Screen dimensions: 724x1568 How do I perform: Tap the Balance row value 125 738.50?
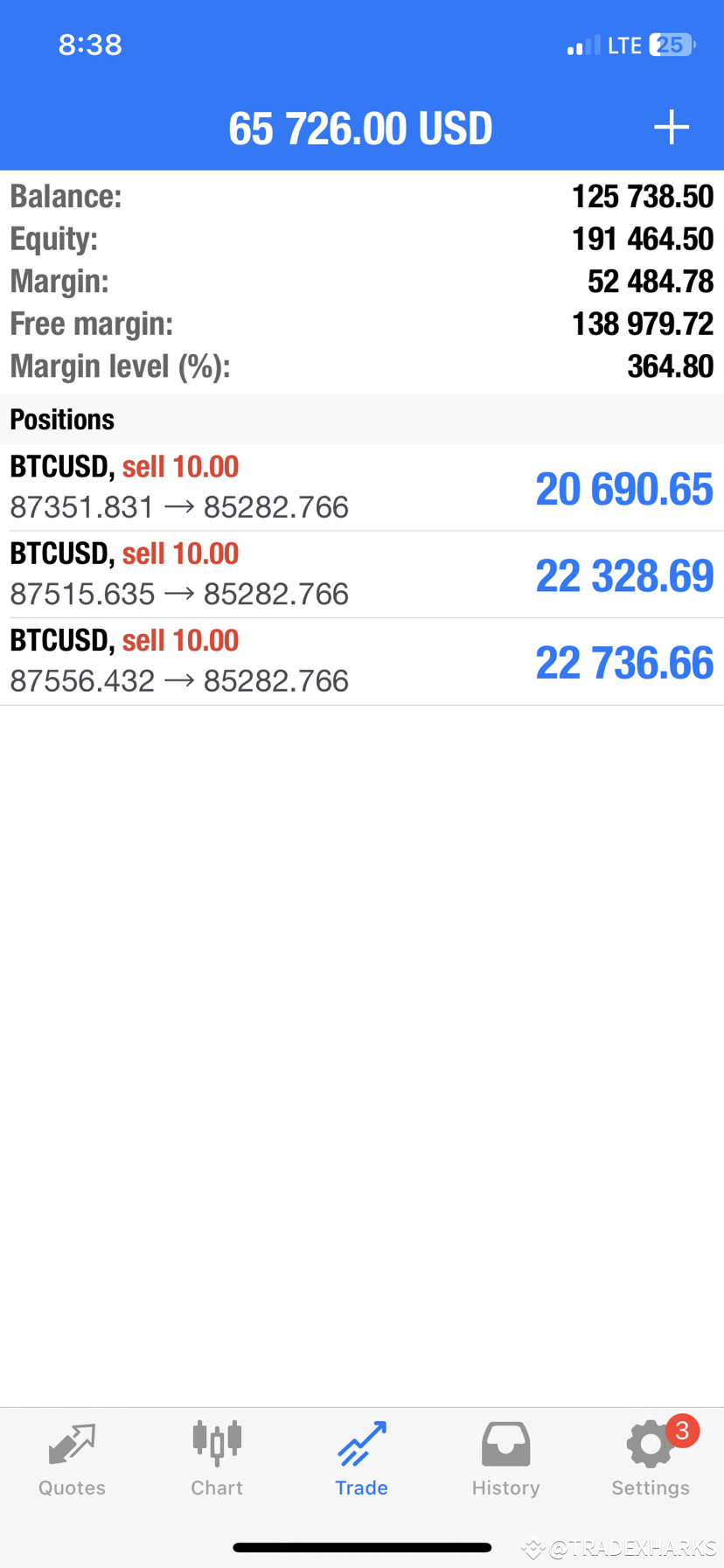(642, 196)
